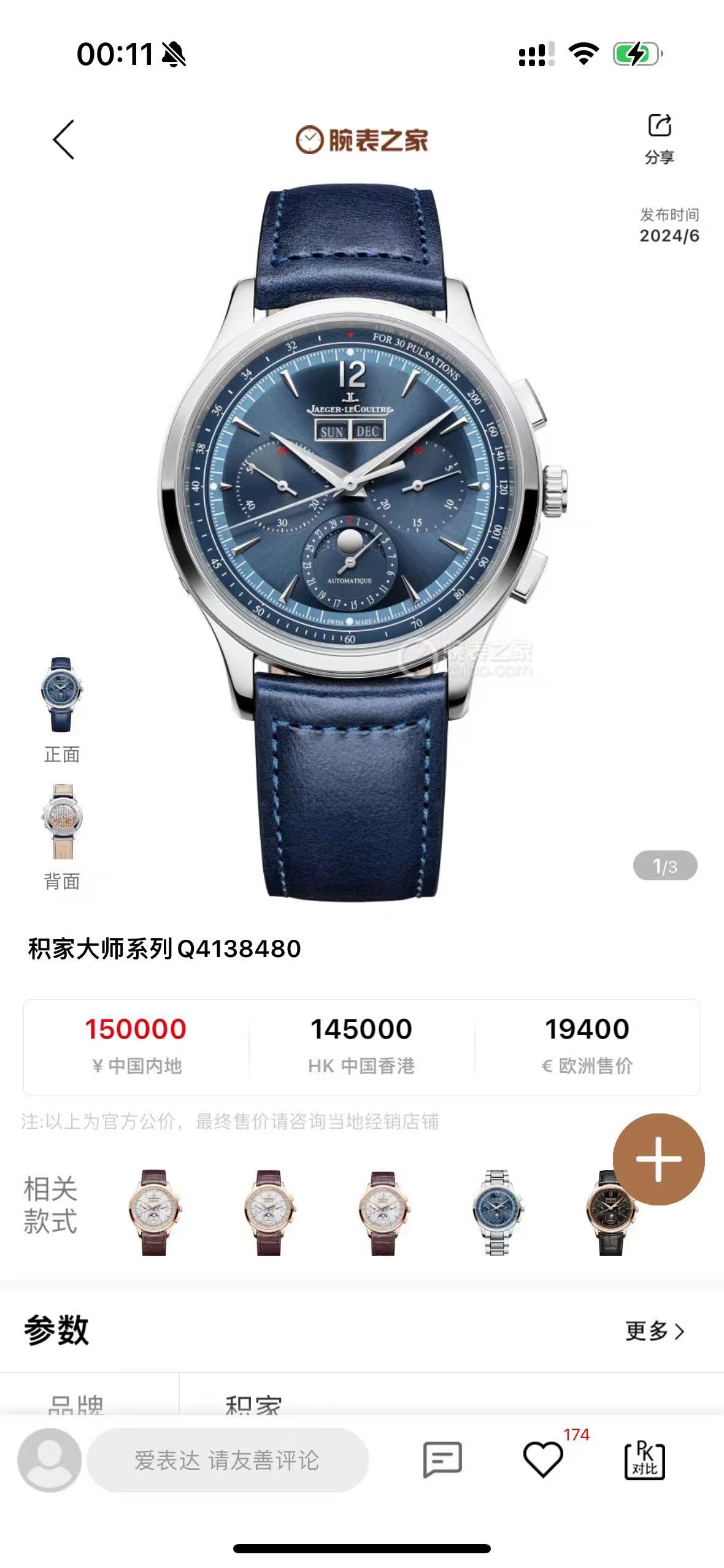
Task: Tap the comment input field
Action: click(227, 1461)
